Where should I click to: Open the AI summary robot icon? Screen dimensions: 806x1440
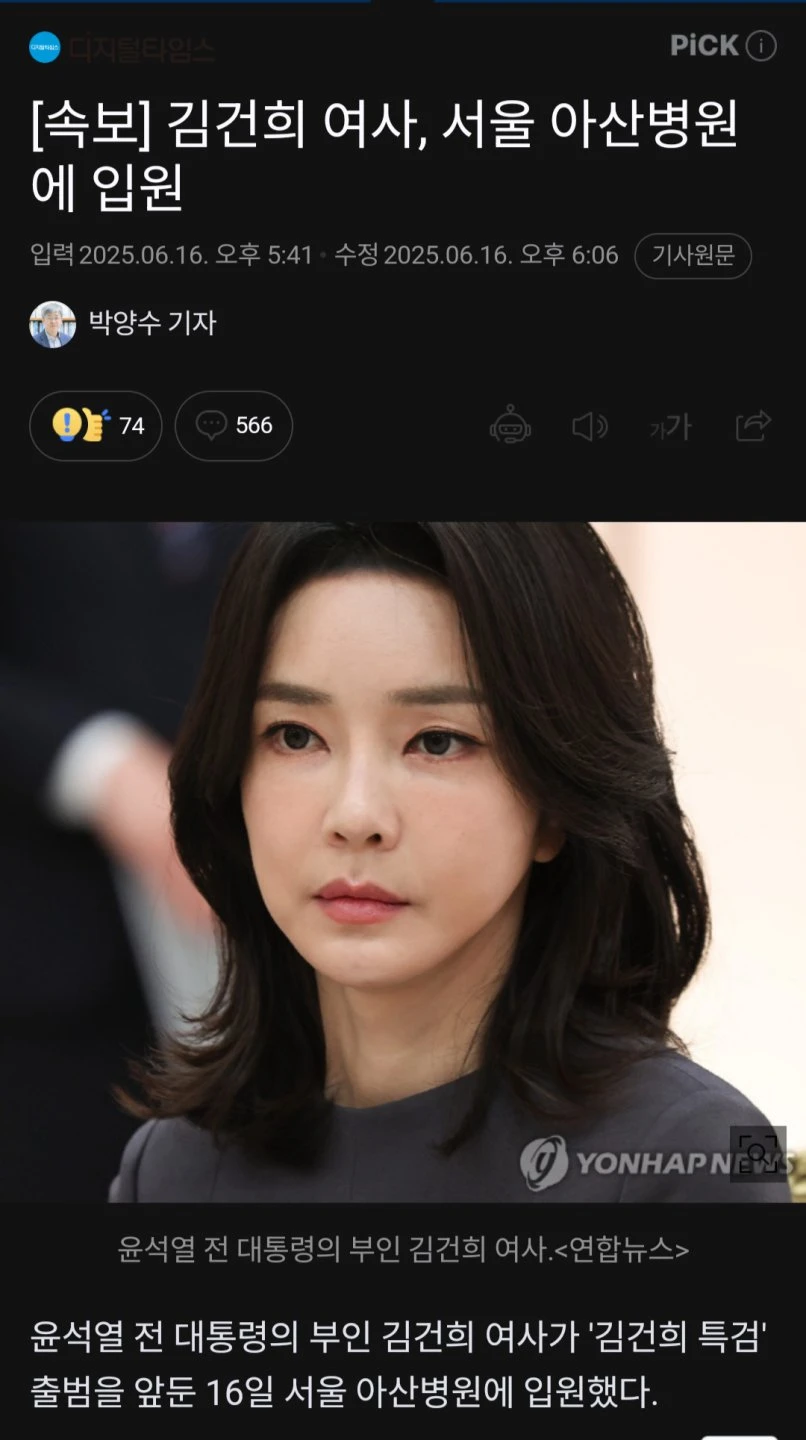pyautogui.click(x=510, y=426)
